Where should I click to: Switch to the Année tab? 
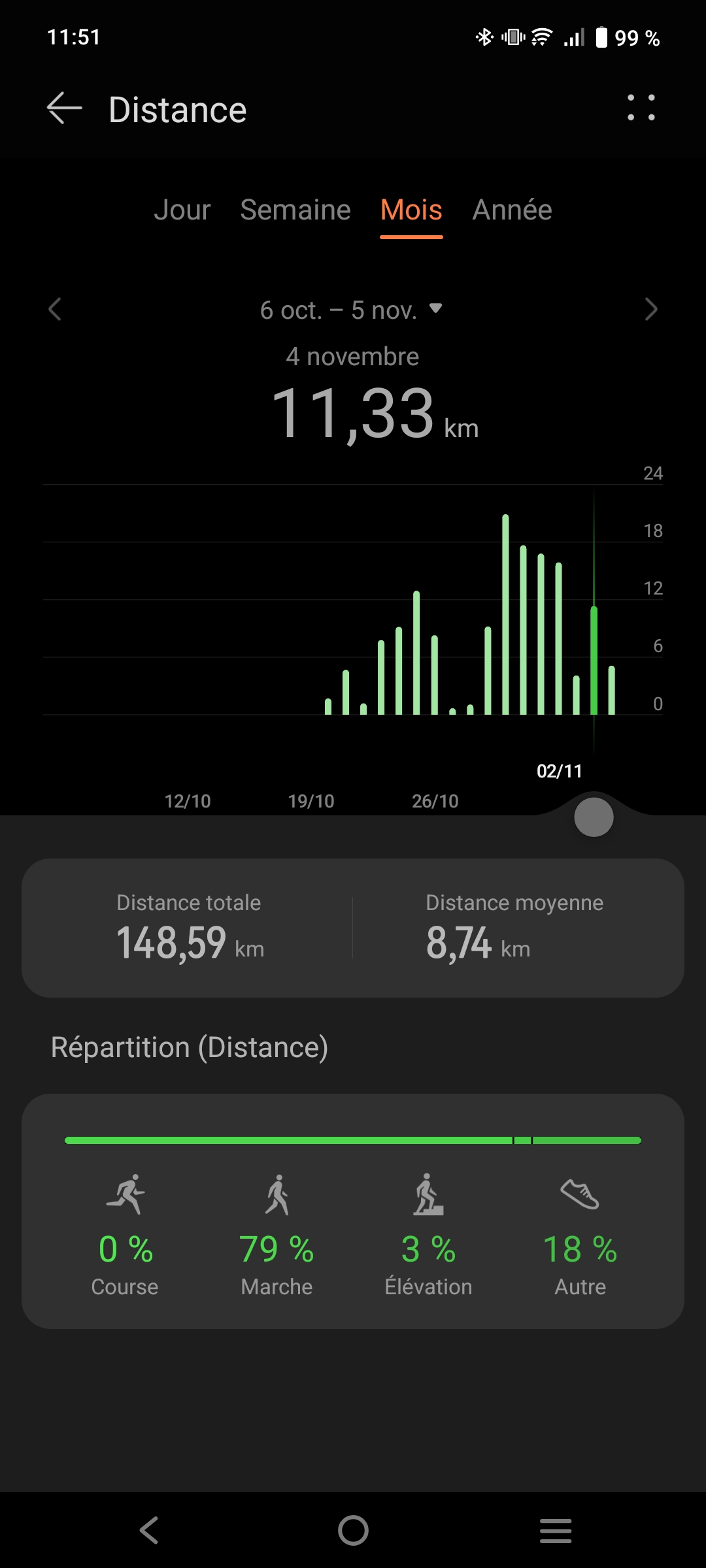coord(512,210)
